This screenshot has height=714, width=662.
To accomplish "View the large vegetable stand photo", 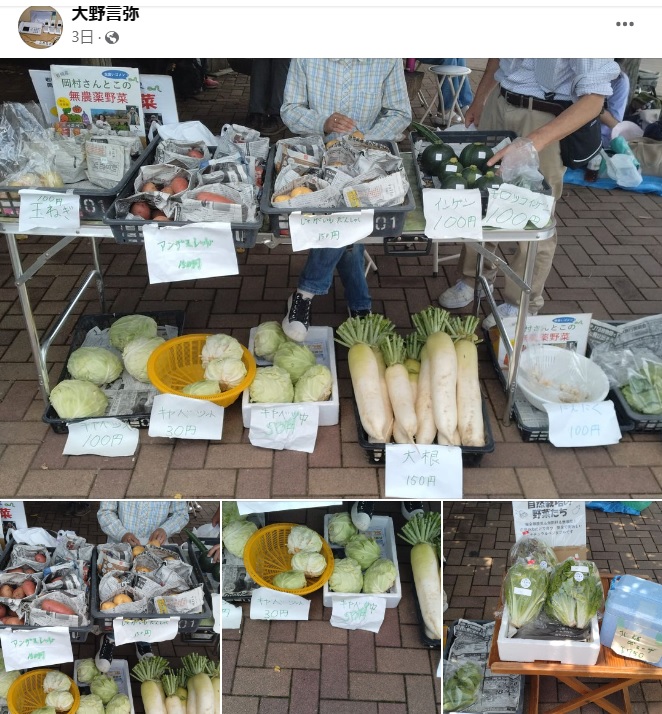I will [330, 278].
